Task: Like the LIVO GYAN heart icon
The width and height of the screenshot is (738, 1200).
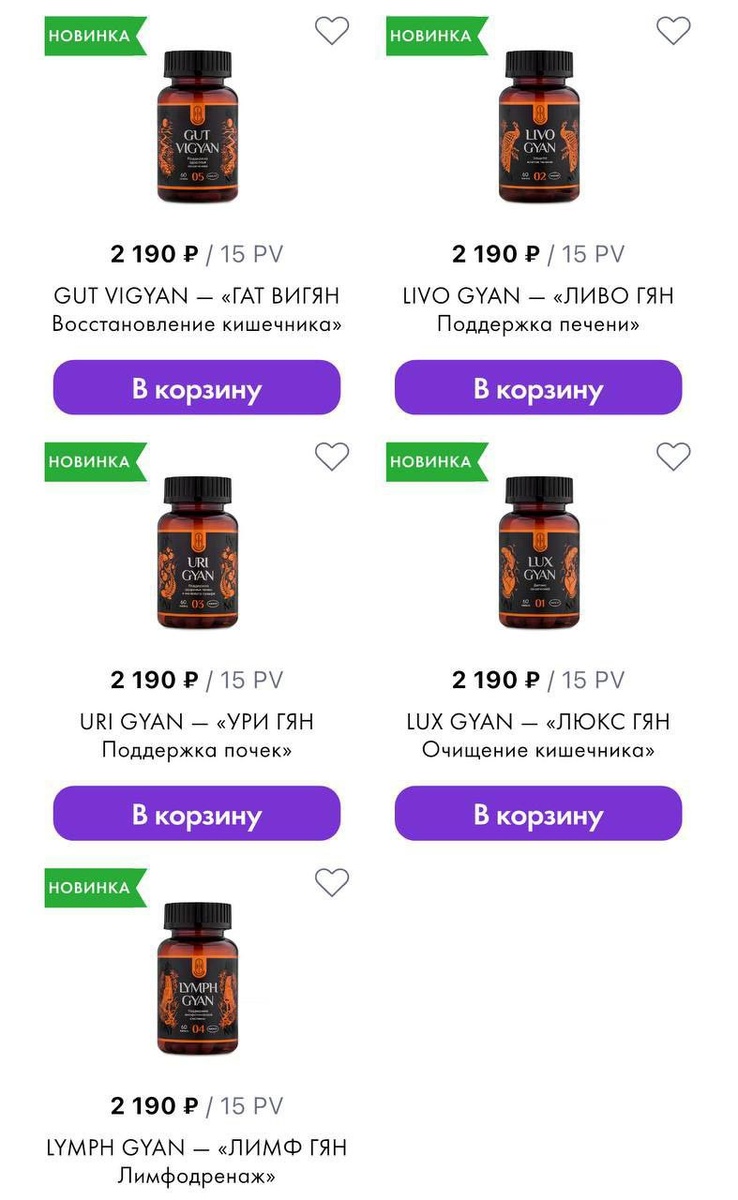Action: [x=673, y=31]
